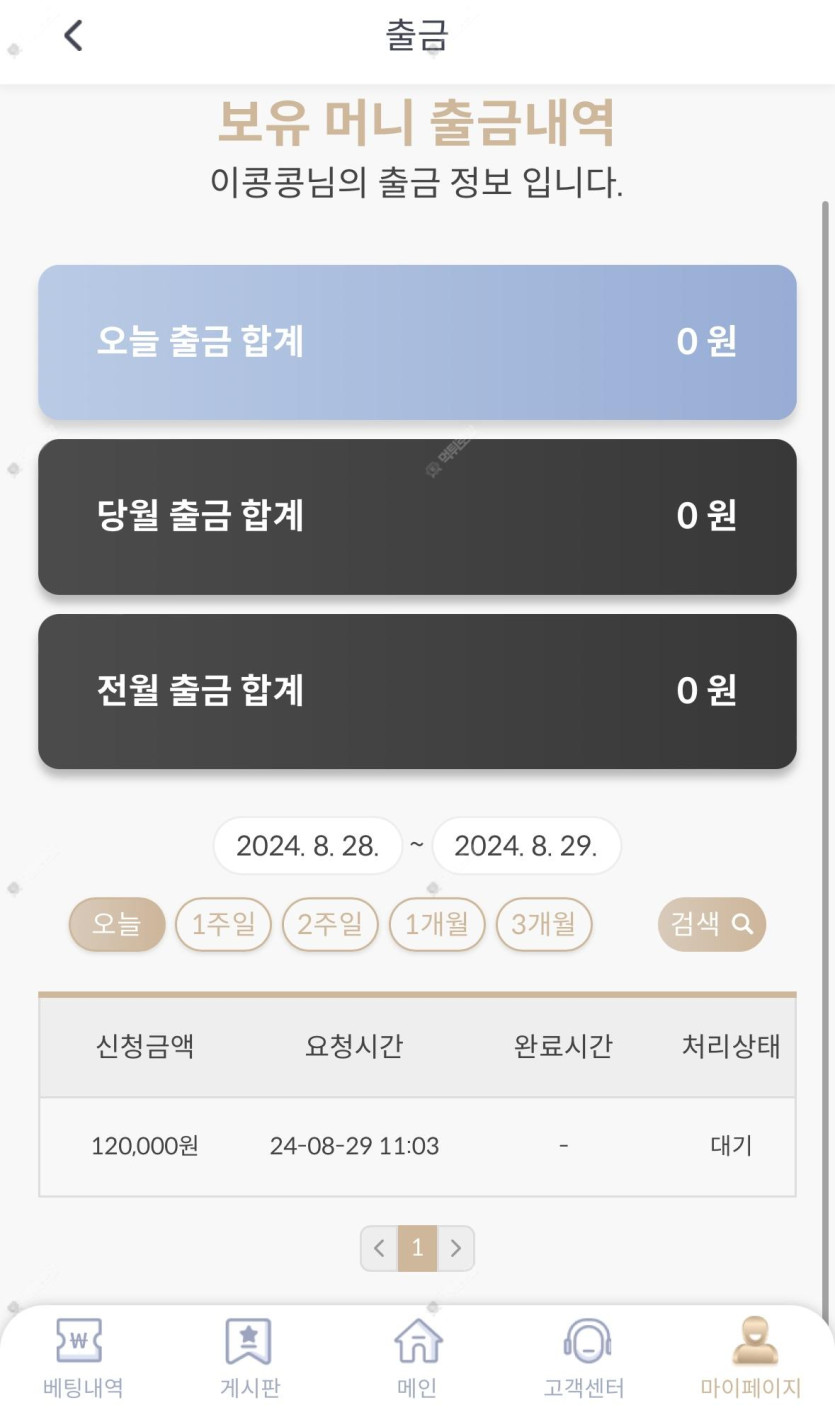The height and width of the screenshot is (1410, 835).
Task: Filter withdrawals by 1주일
Action: (223, 924)
